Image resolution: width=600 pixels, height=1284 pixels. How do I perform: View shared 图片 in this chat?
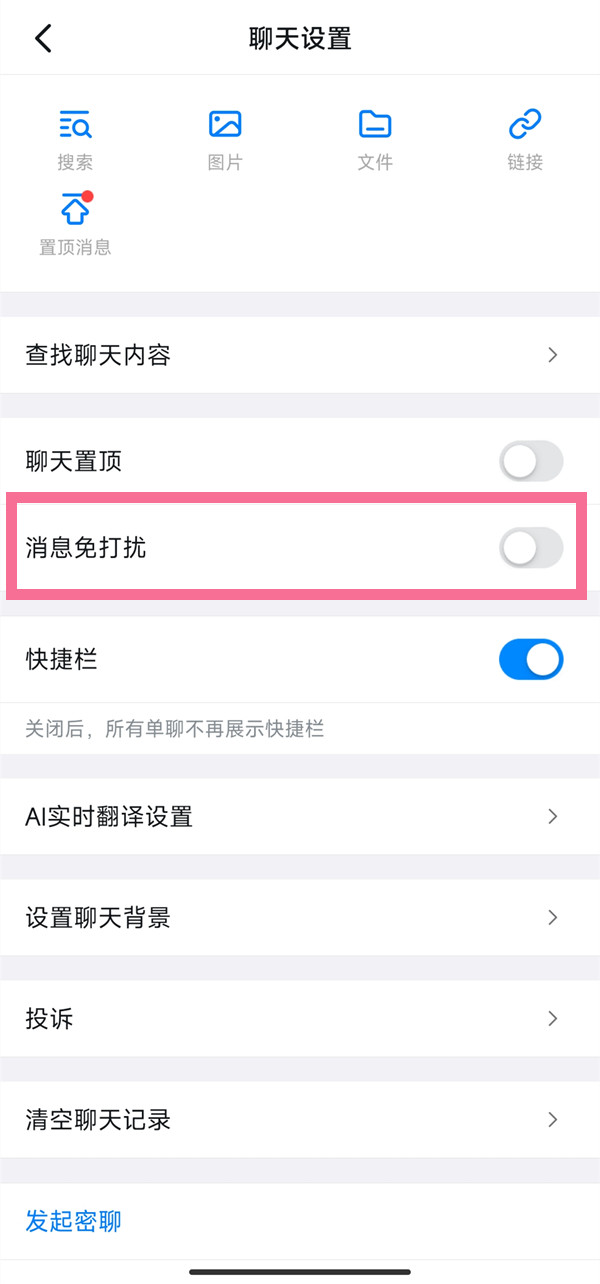pos(225,138)
